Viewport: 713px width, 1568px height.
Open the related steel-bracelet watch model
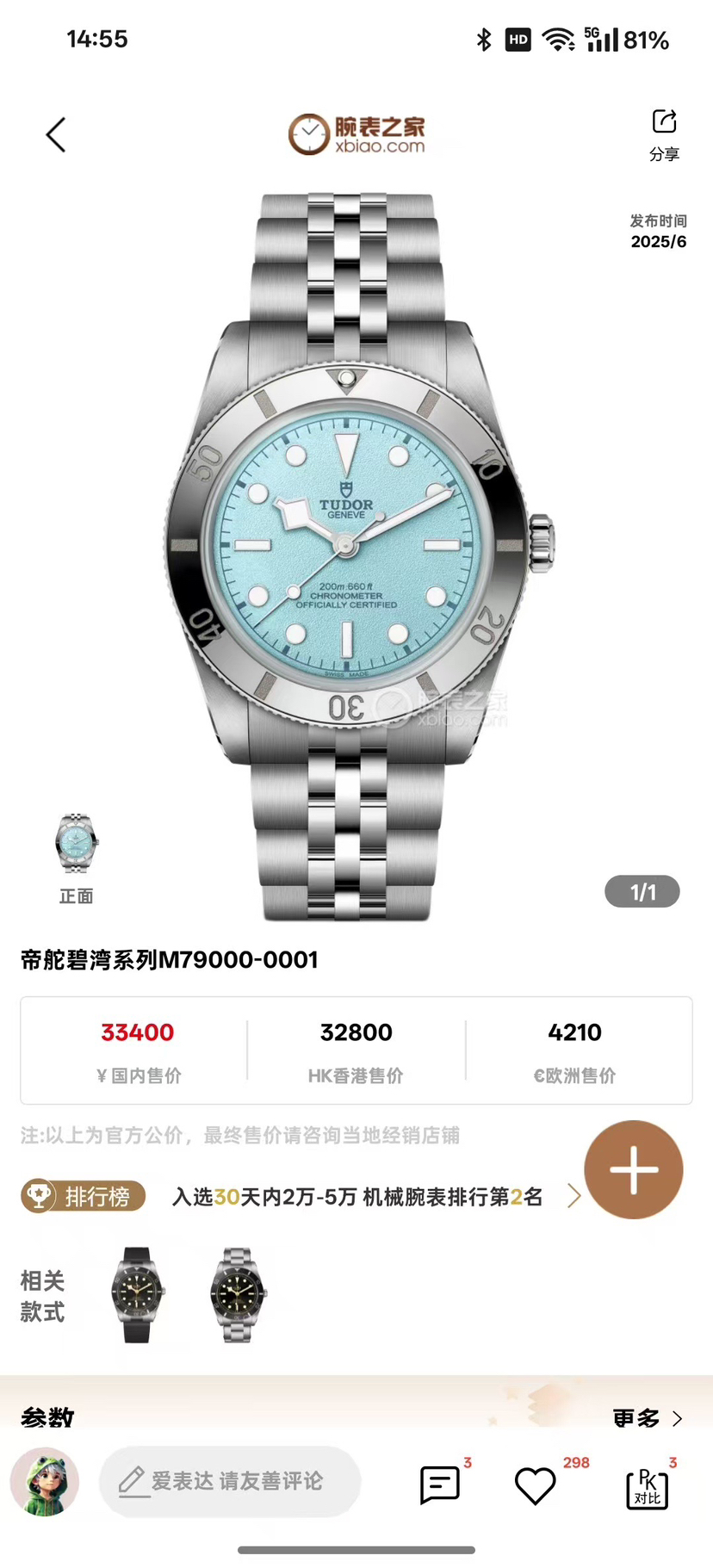(x=238, y=1294)
